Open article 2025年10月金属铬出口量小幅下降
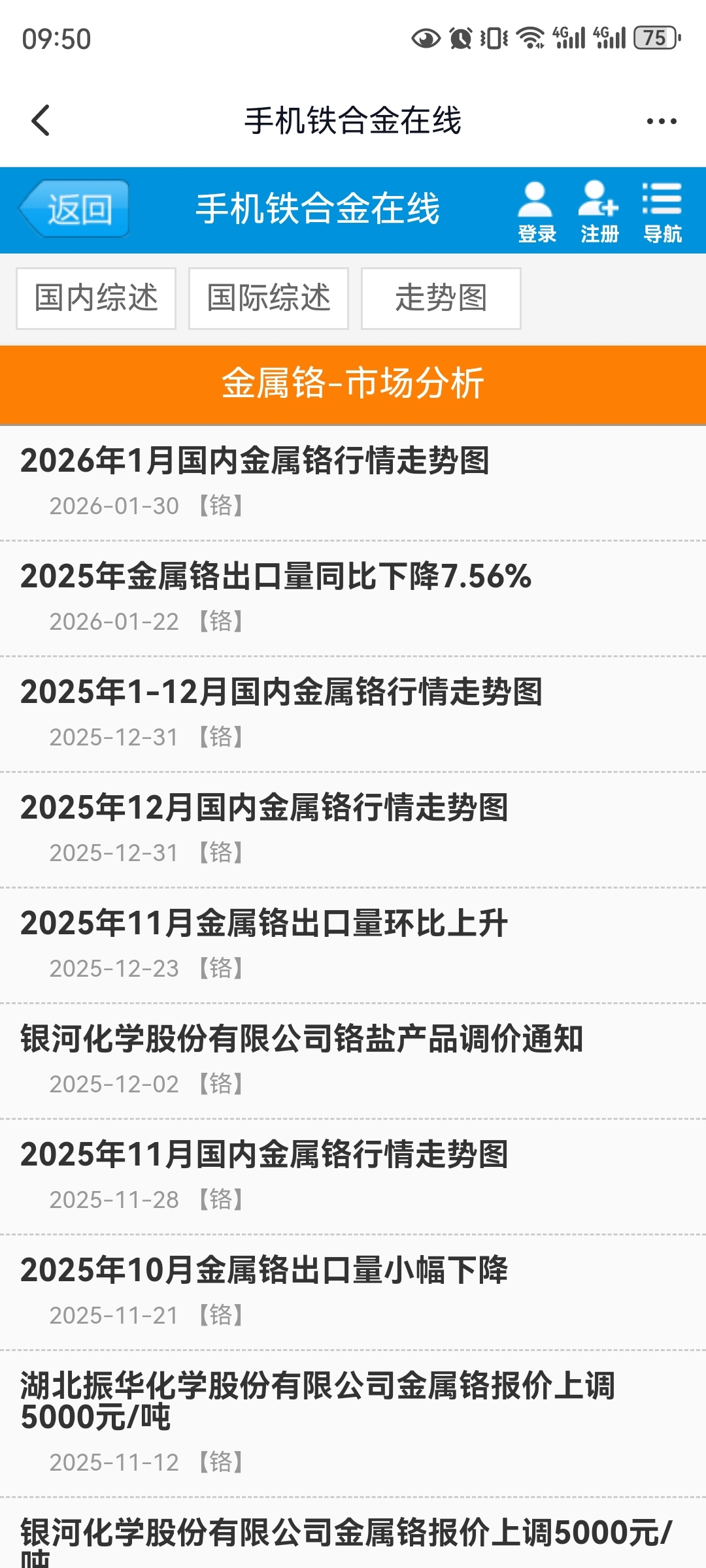 tap(353, 1292)
